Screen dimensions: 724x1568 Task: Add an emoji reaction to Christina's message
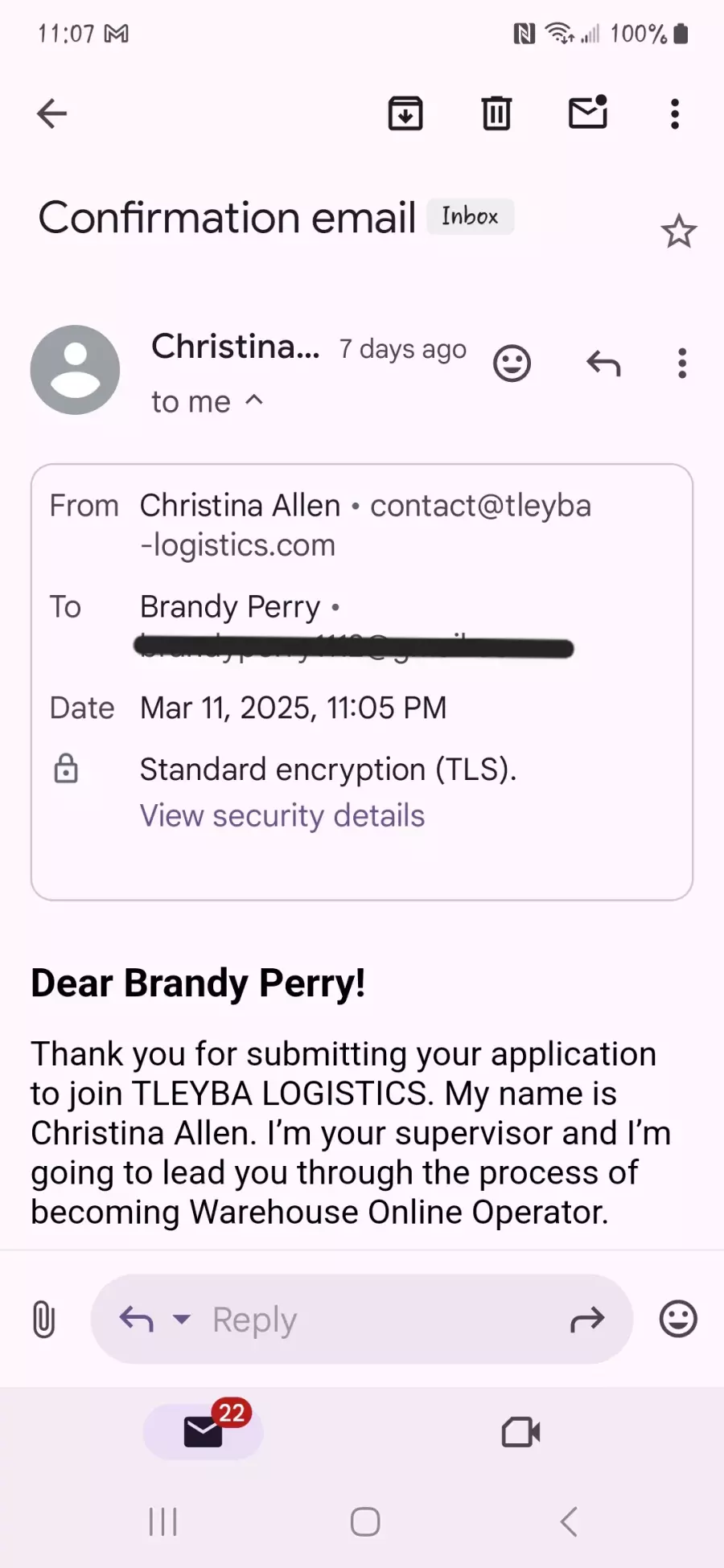click(512, 363)
